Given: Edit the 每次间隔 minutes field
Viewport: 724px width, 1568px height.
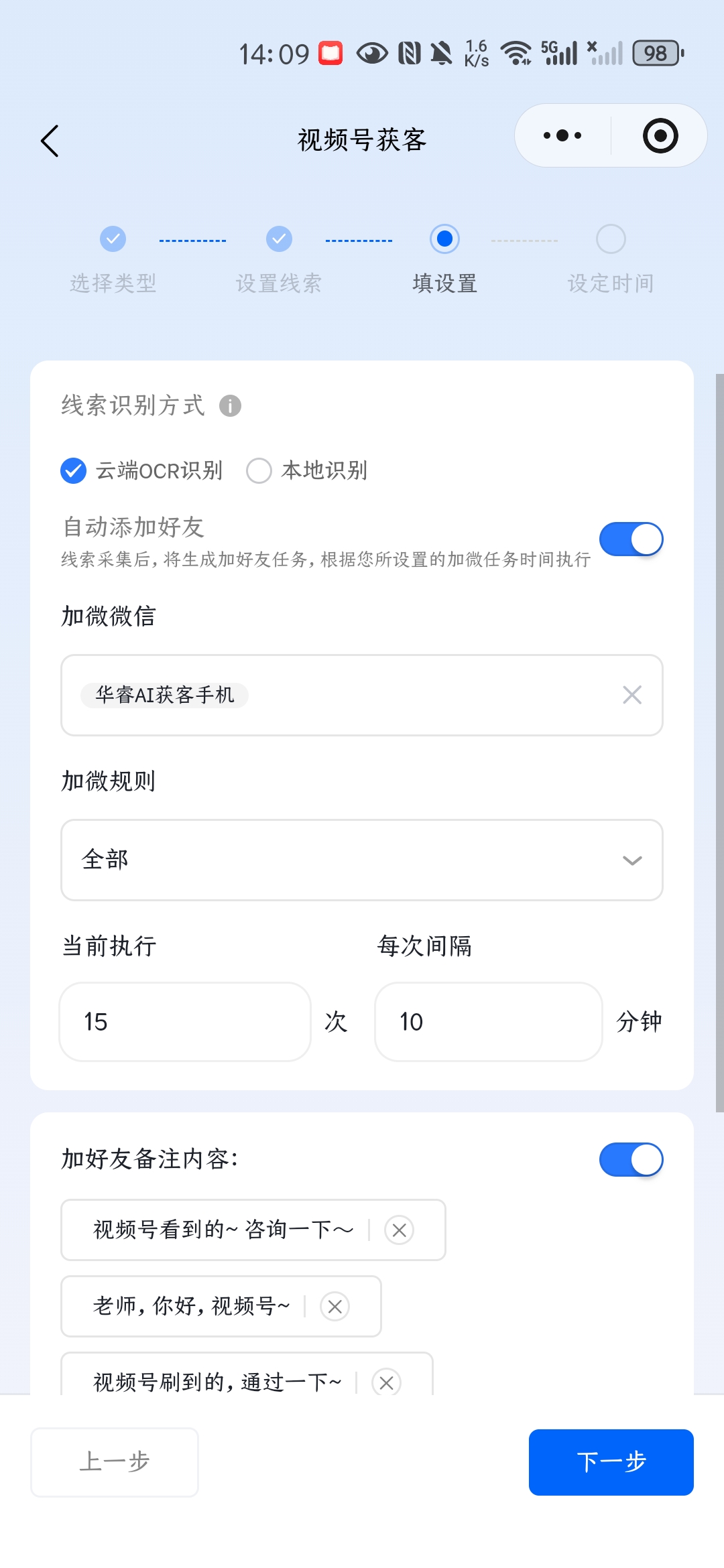Looking at the screenshot, I should [488, 1022].
